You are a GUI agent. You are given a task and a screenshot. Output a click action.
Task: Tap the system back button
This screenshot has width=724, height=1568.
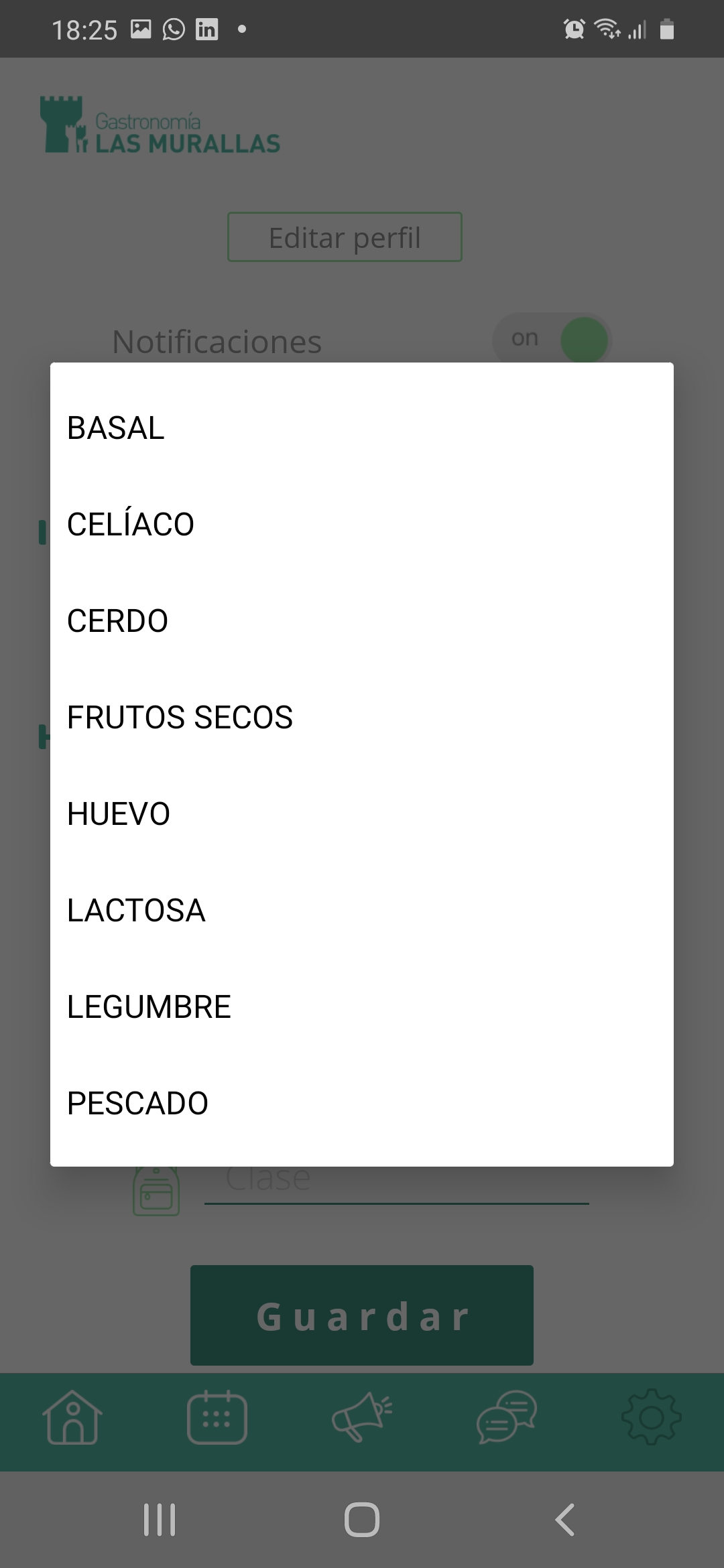tap(565, 1519)
